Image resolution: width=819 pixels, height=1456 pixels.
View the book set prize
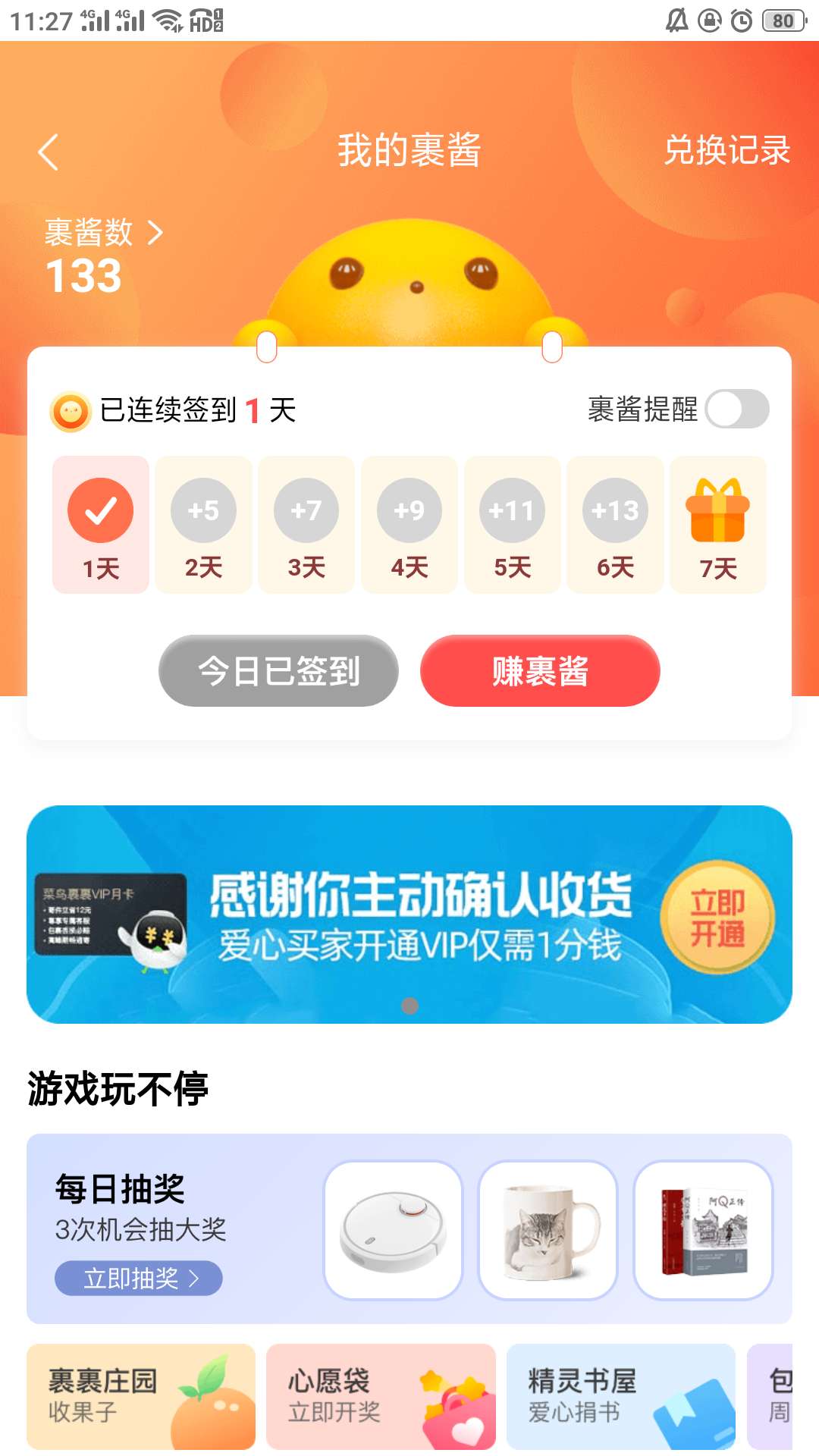pos(703,1230)
